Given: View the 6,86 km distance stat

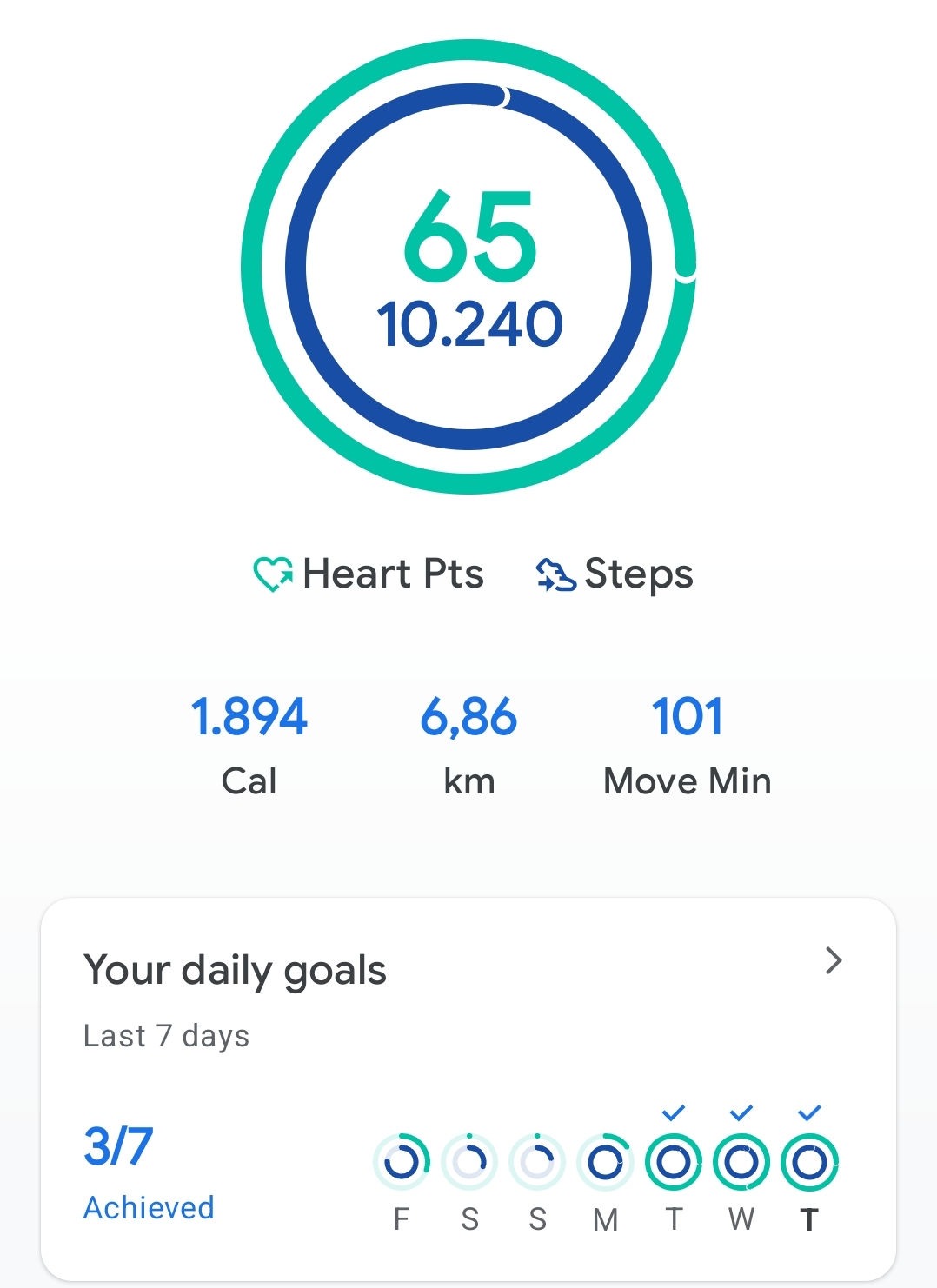Looking at the screenshot, I should coord(468,744).
